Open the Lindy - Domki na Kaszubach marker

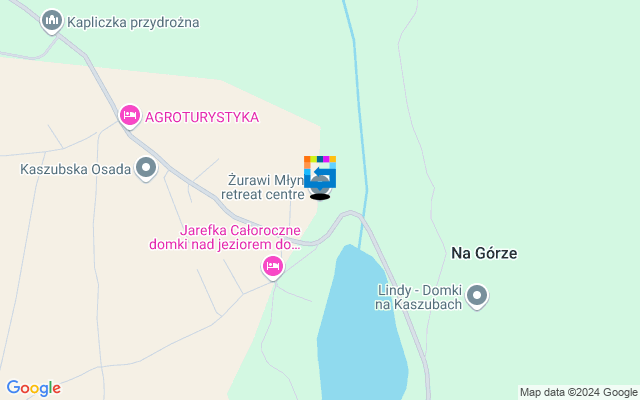[x=478, y=295]
